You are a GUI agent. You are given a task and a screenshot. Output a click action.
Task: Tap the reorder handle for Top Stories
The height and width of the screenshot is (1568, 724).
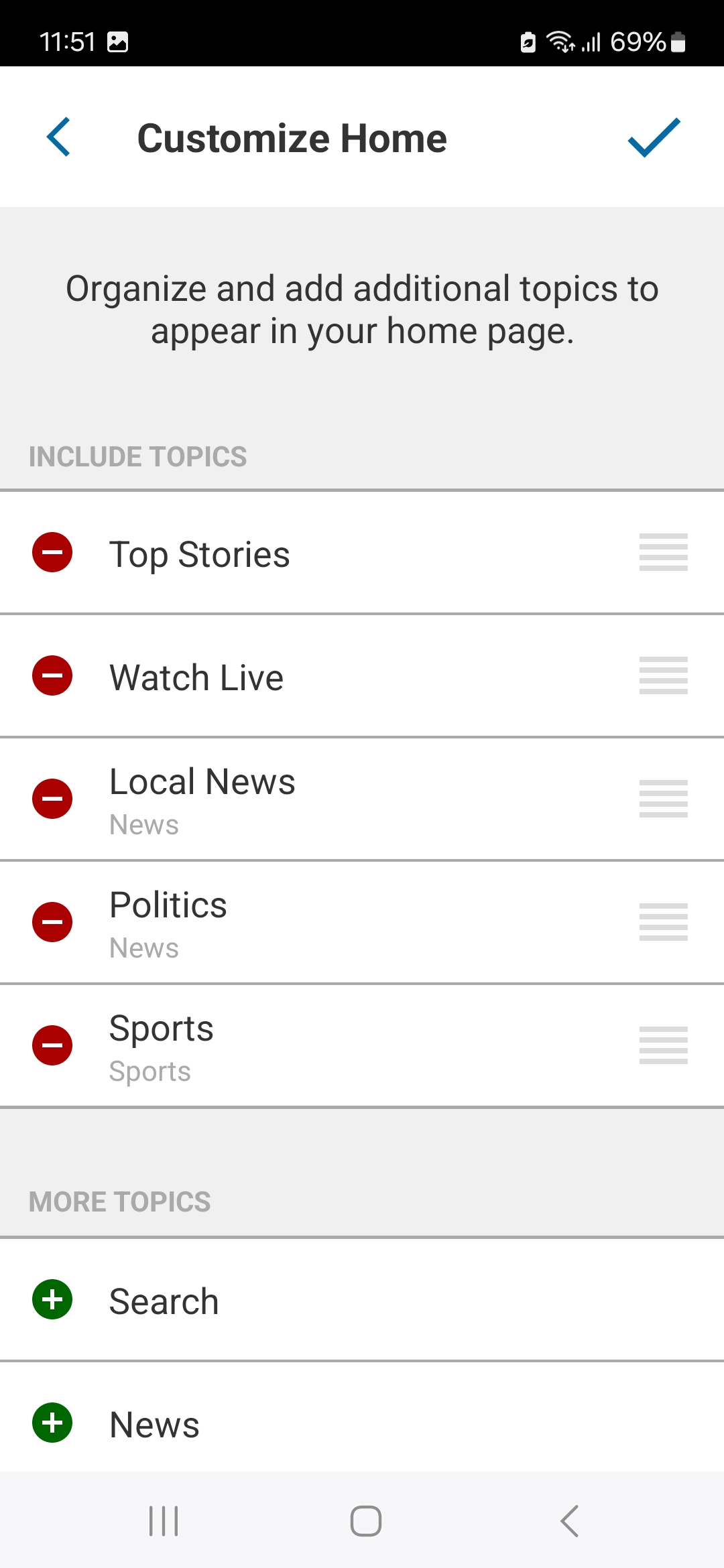(664, 552)
